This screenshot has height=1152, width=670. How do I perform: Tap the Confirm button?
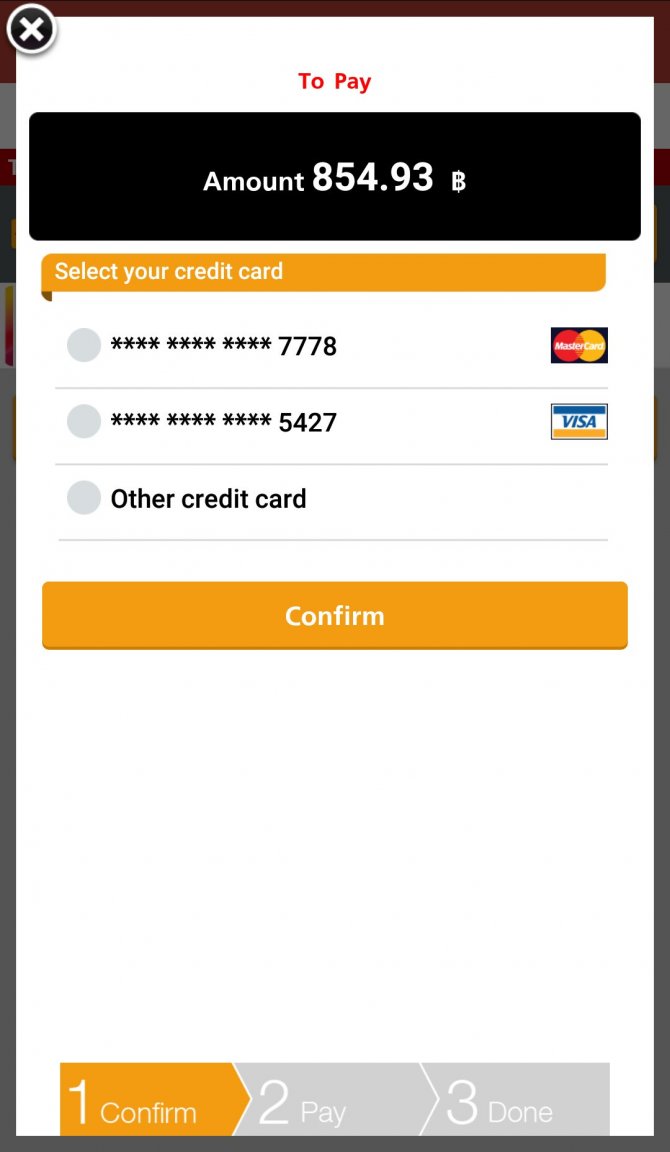[335, 616]
